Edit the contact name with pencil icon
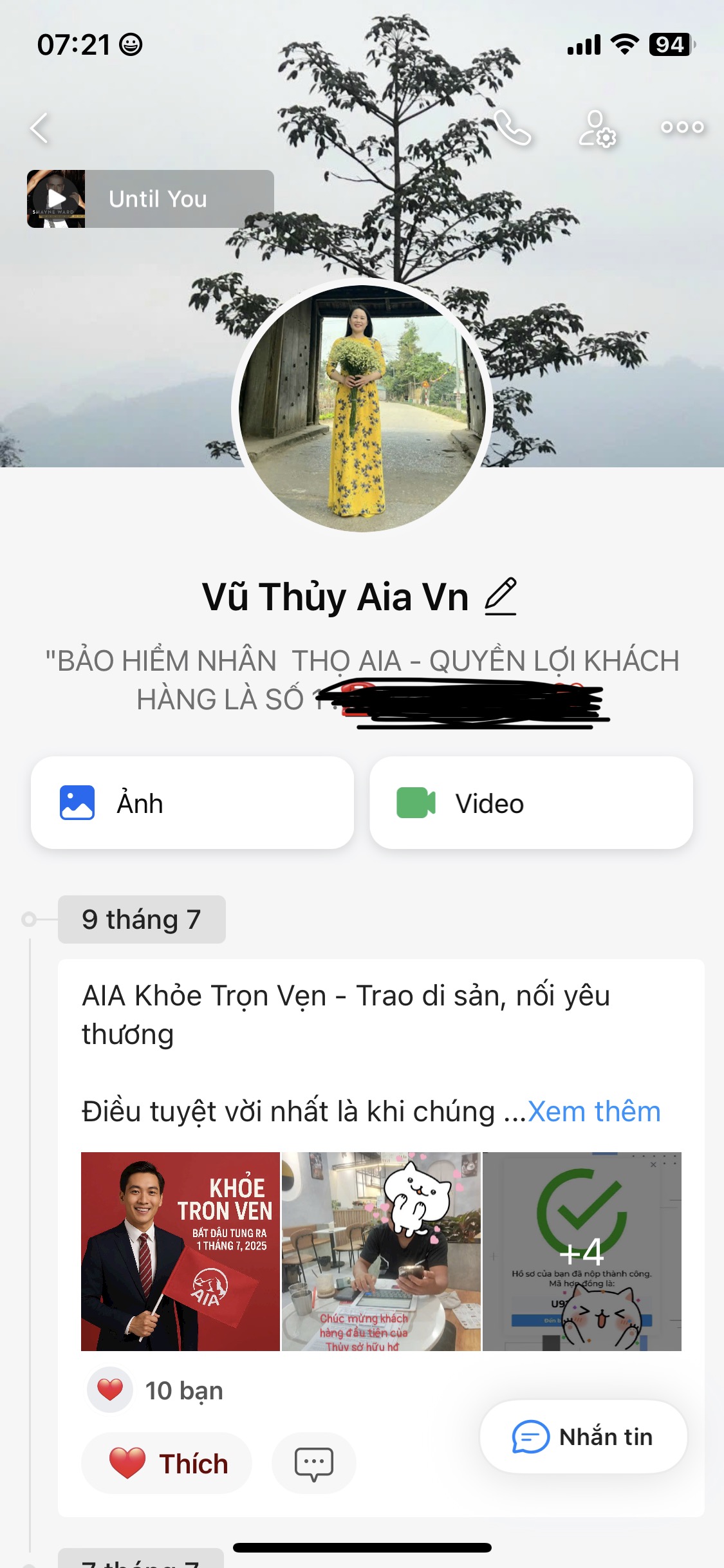This screenshot has height=1568, width=724. coord(501,596)
